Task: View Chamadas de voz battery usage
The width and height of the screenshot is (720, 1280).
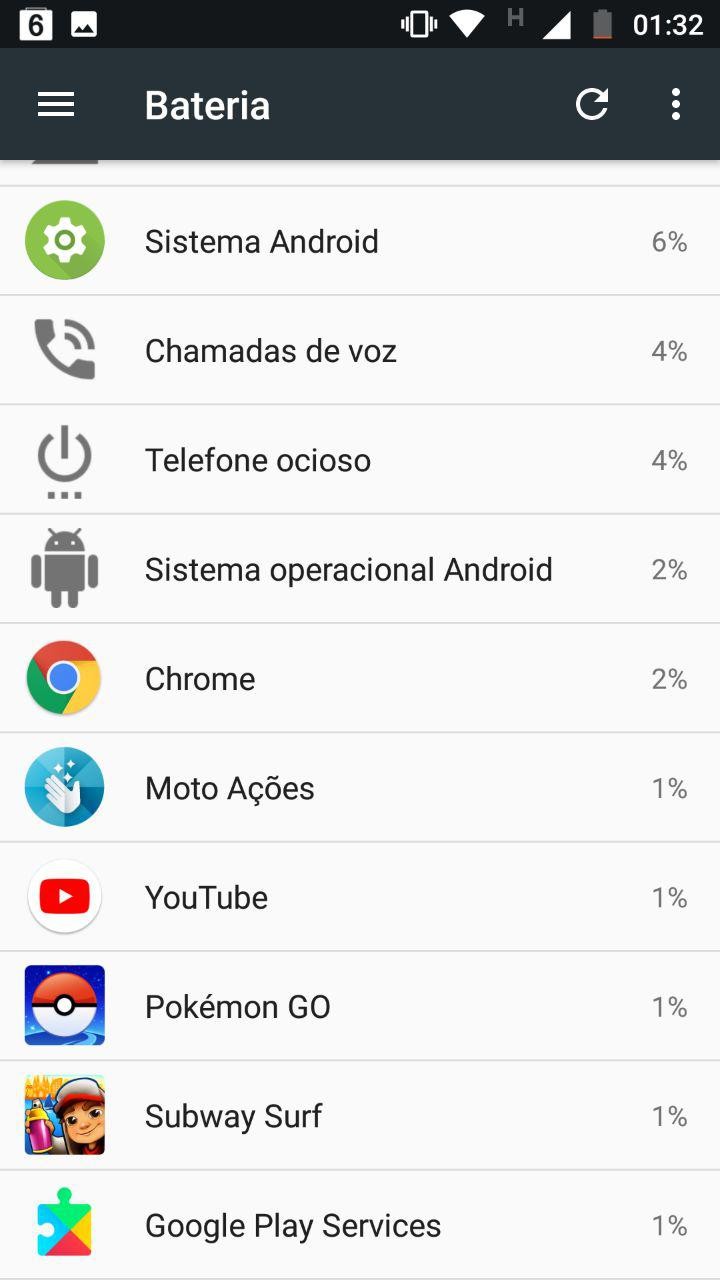Action: pos(360,351)
